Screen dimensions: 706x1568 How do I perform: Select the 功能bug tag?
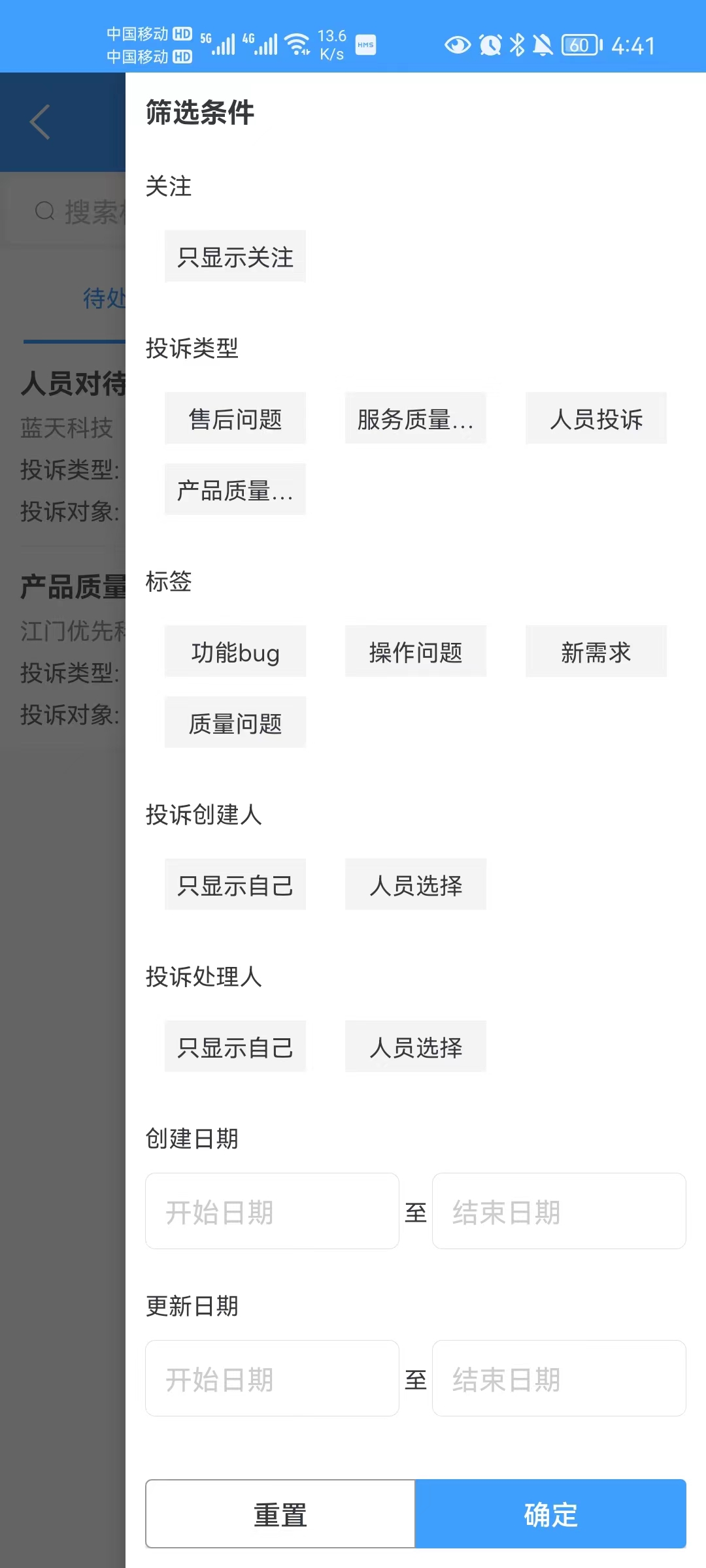click(235, 651)
